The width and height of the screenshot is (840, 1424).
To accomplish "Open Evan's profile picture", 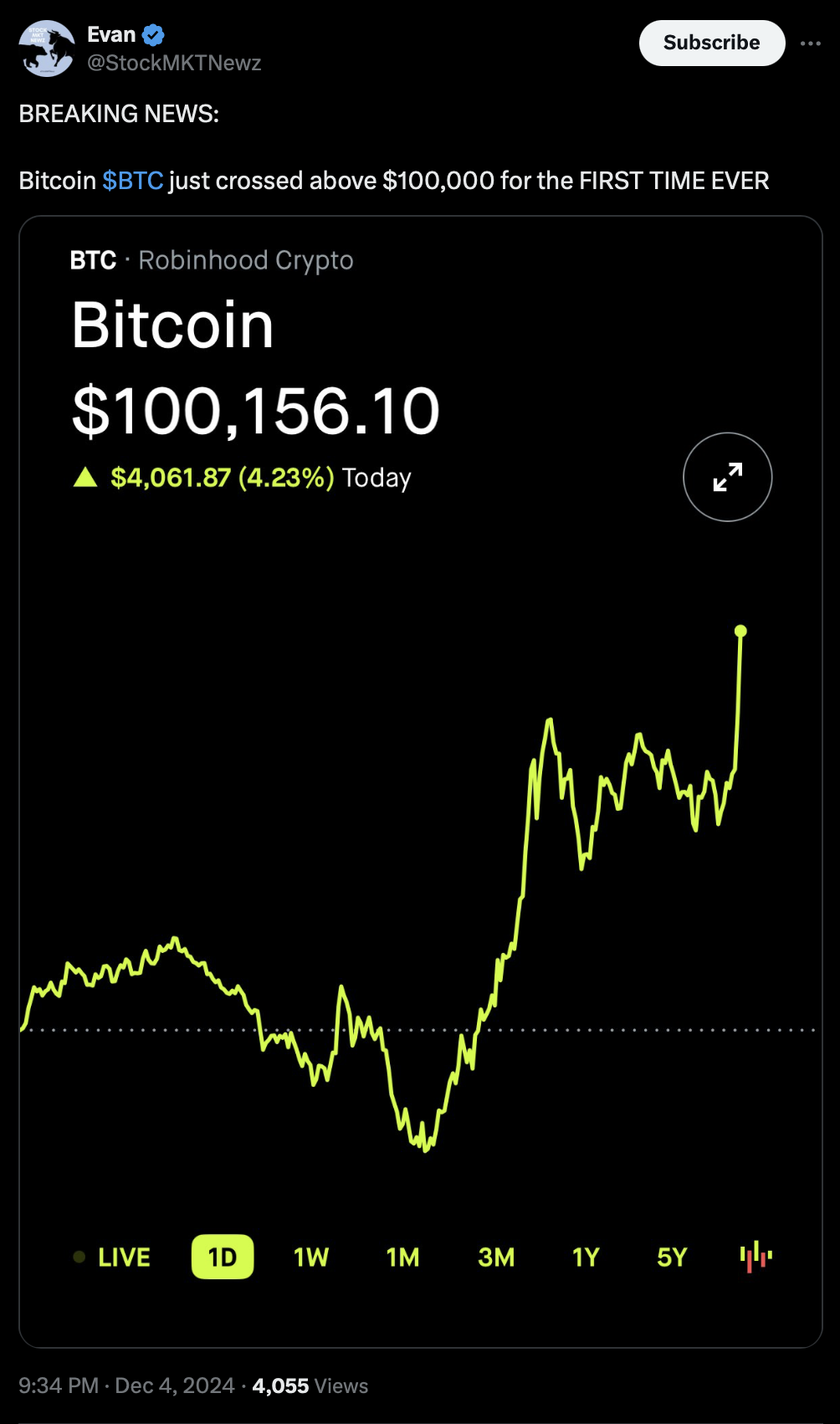I will coord(47,49).
